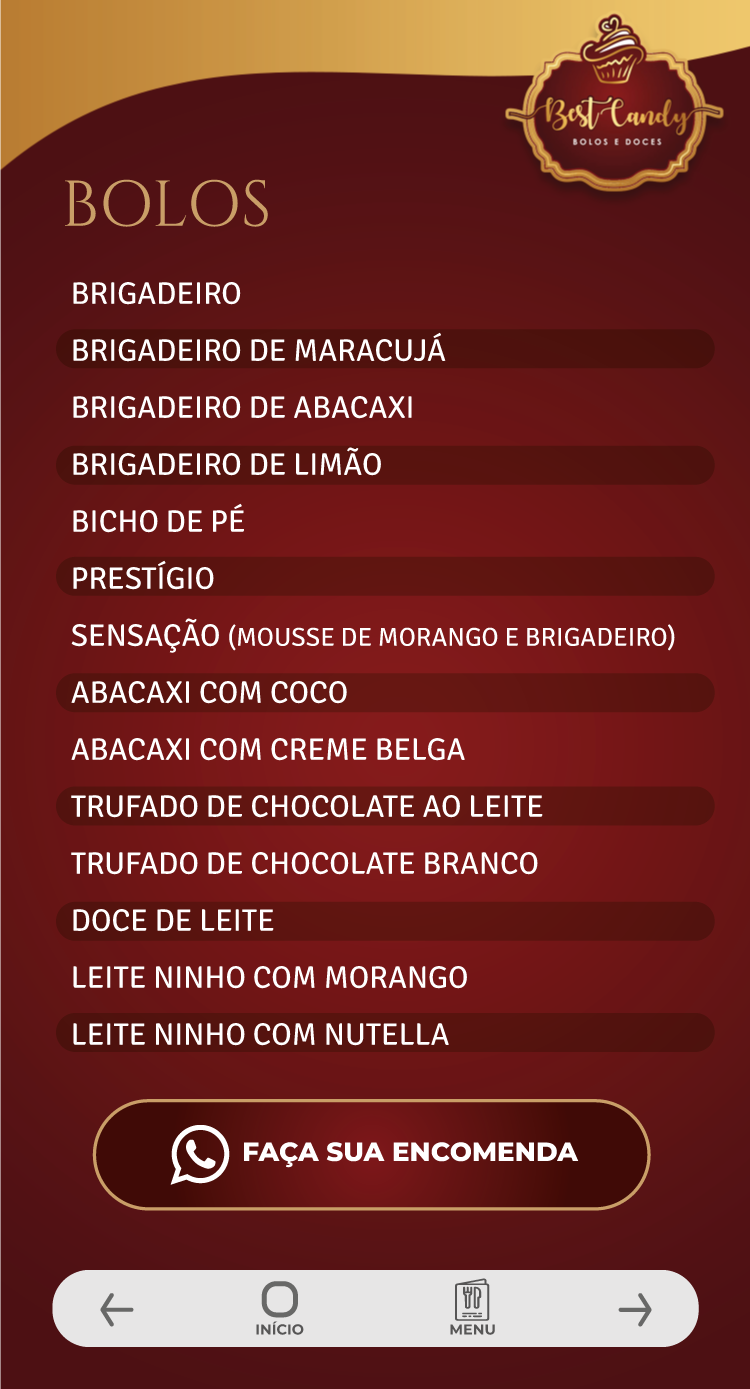Advance with the next page arrow
750x1389 pixels.
click(635, 1309)
